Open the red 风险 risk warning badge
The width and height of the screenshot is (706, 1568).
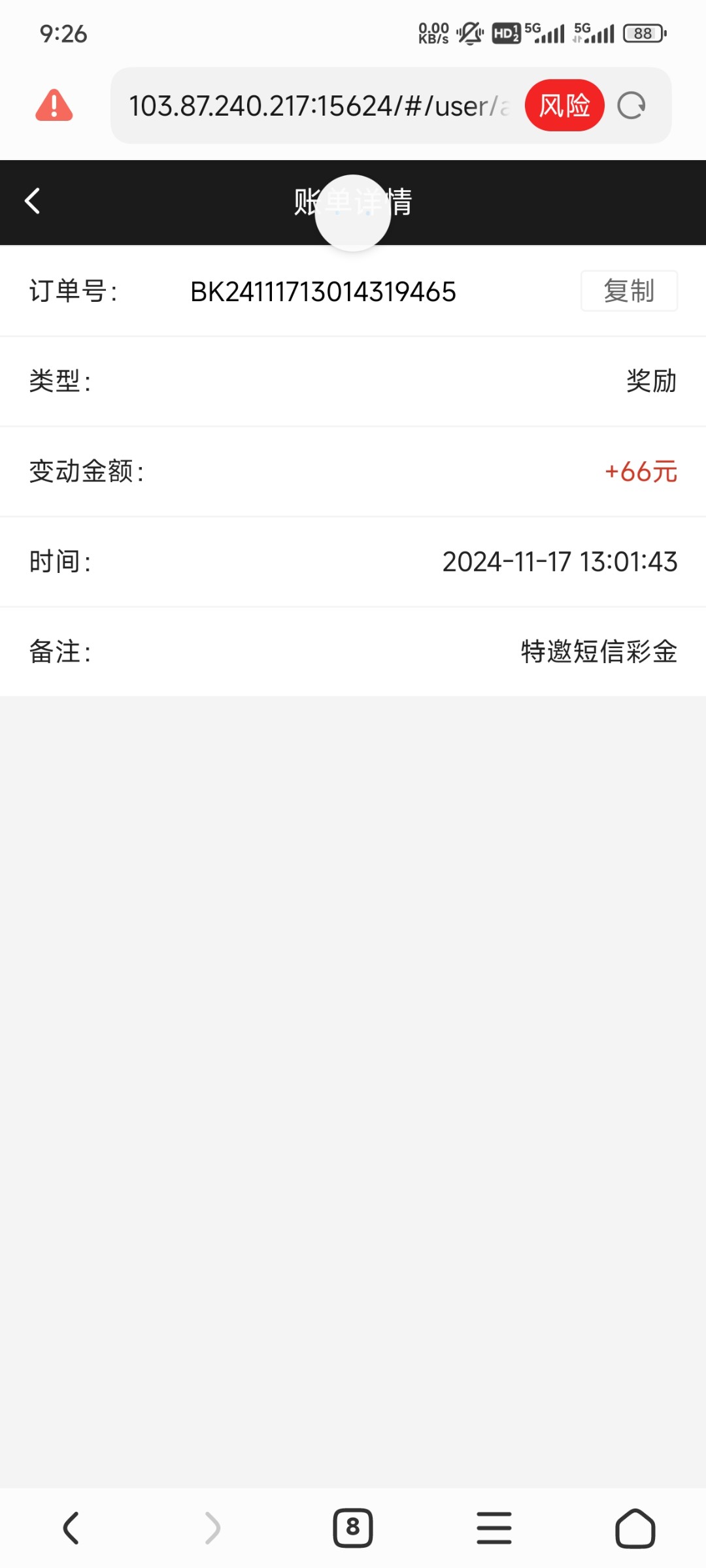(x=564, y=105)
